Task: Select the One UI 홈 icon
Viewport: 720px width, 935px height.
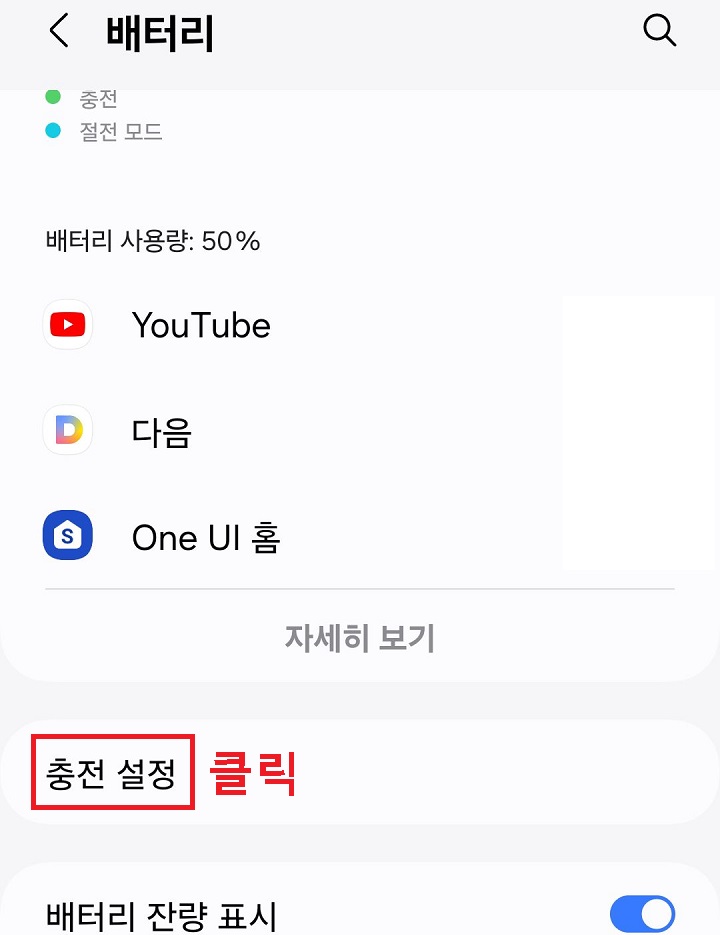Action: point(66,536)
